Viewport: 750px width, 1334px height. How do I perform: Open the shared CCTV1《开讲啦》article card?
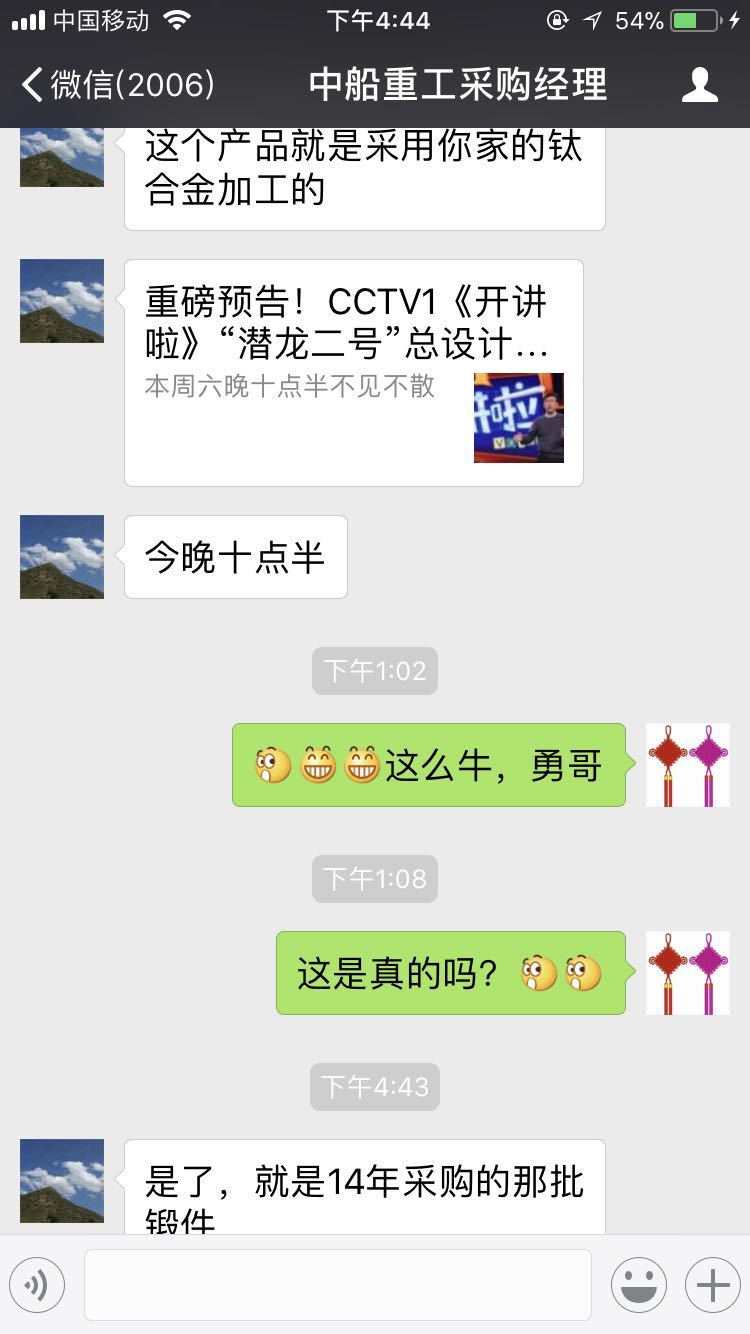[353, 373]
